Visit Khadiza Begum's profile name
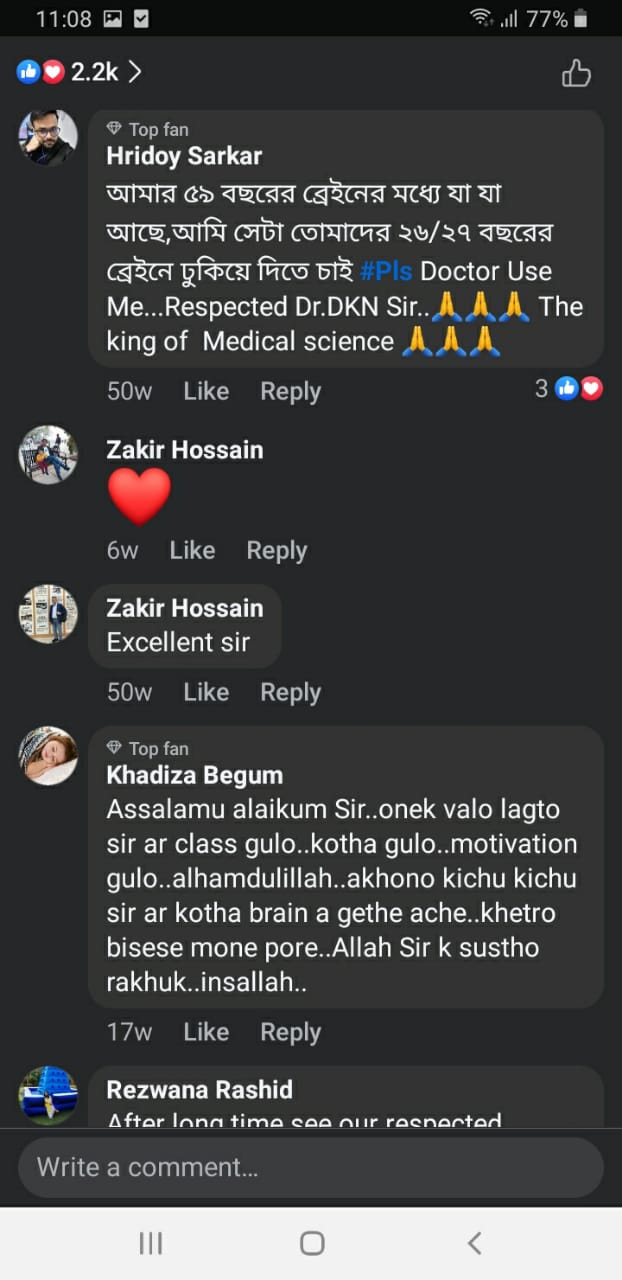622x1280 pixels. point(194,775)
